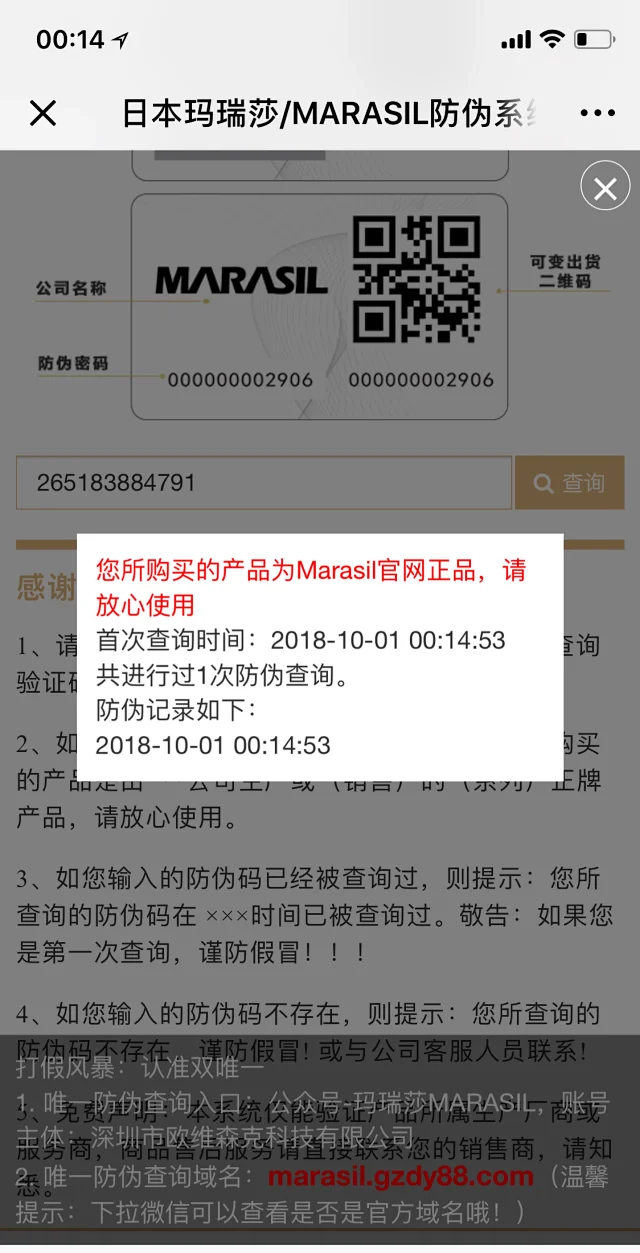Edit the anti-counterfeit code input field
The width and height of the screenshot is (640, 1253).
pyautogui.click(x=264, y=483)
